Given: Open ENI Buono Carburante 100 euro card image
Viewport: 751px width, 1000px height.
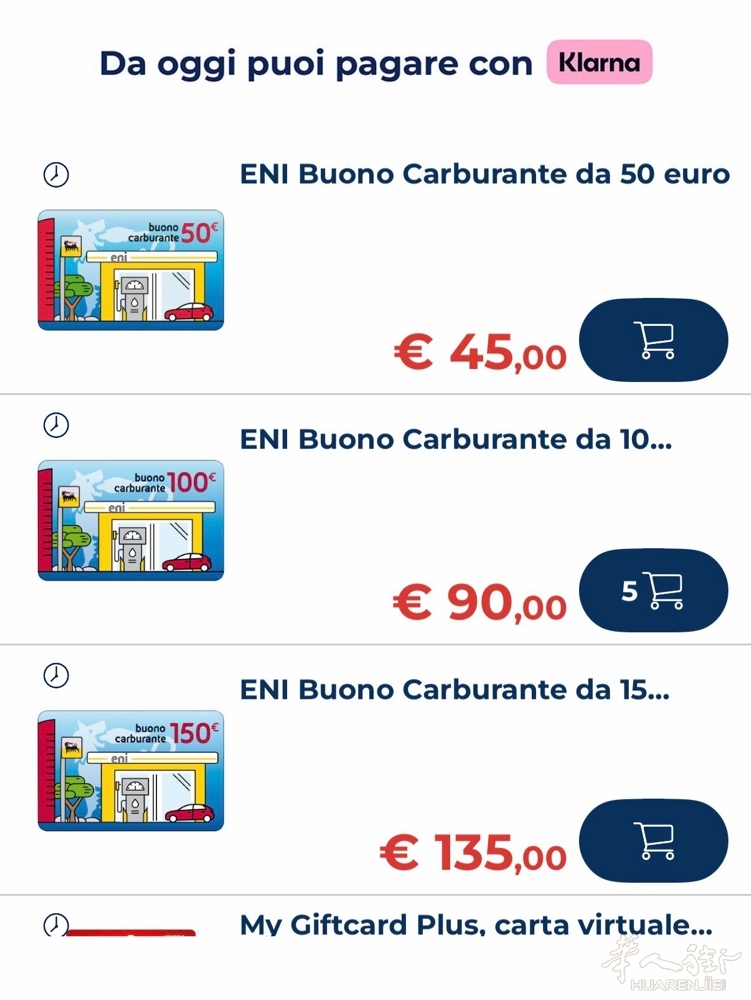Looking at the screenshot, I should [131, 520].
